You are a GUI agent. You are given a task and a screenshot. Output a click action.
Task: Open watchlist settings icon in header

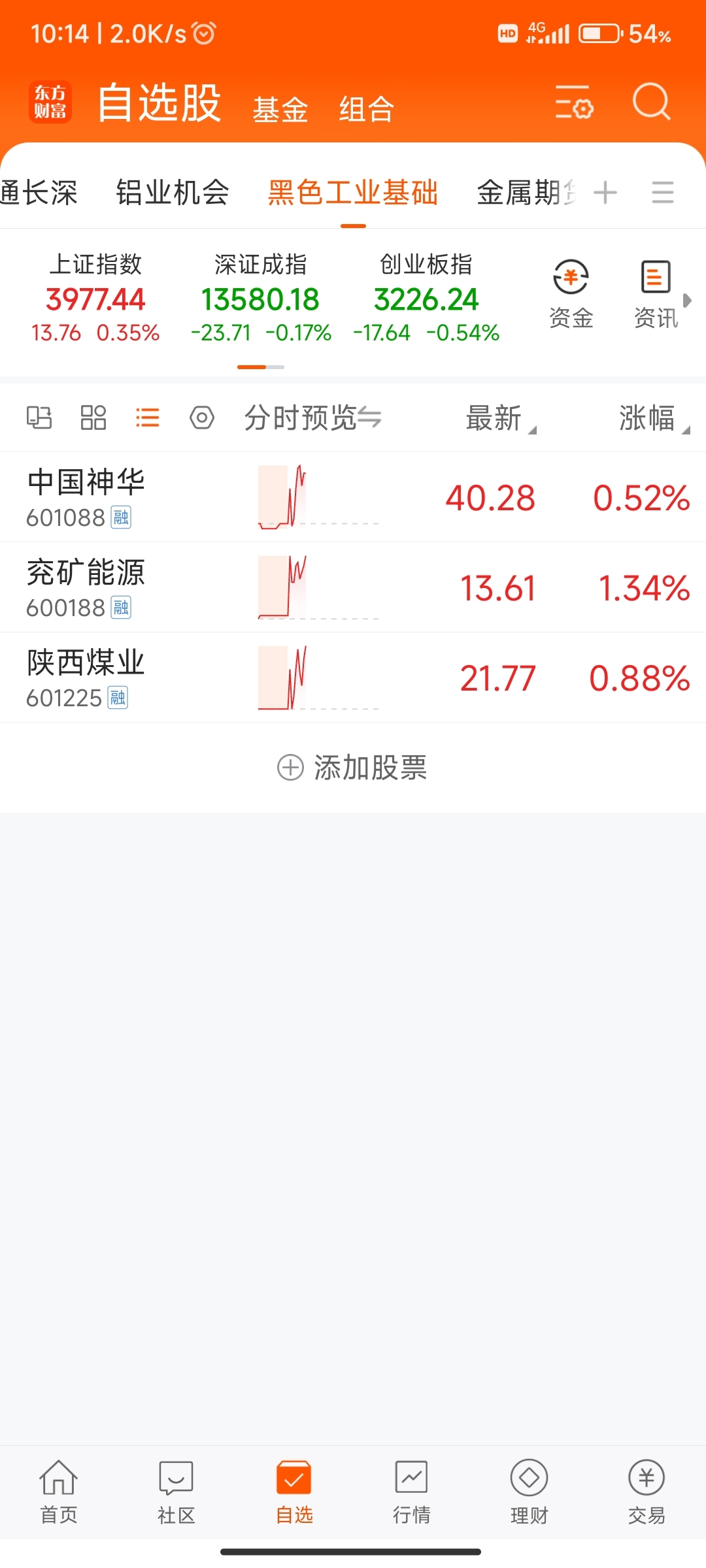pyautogui.click(x=574, y=102)
